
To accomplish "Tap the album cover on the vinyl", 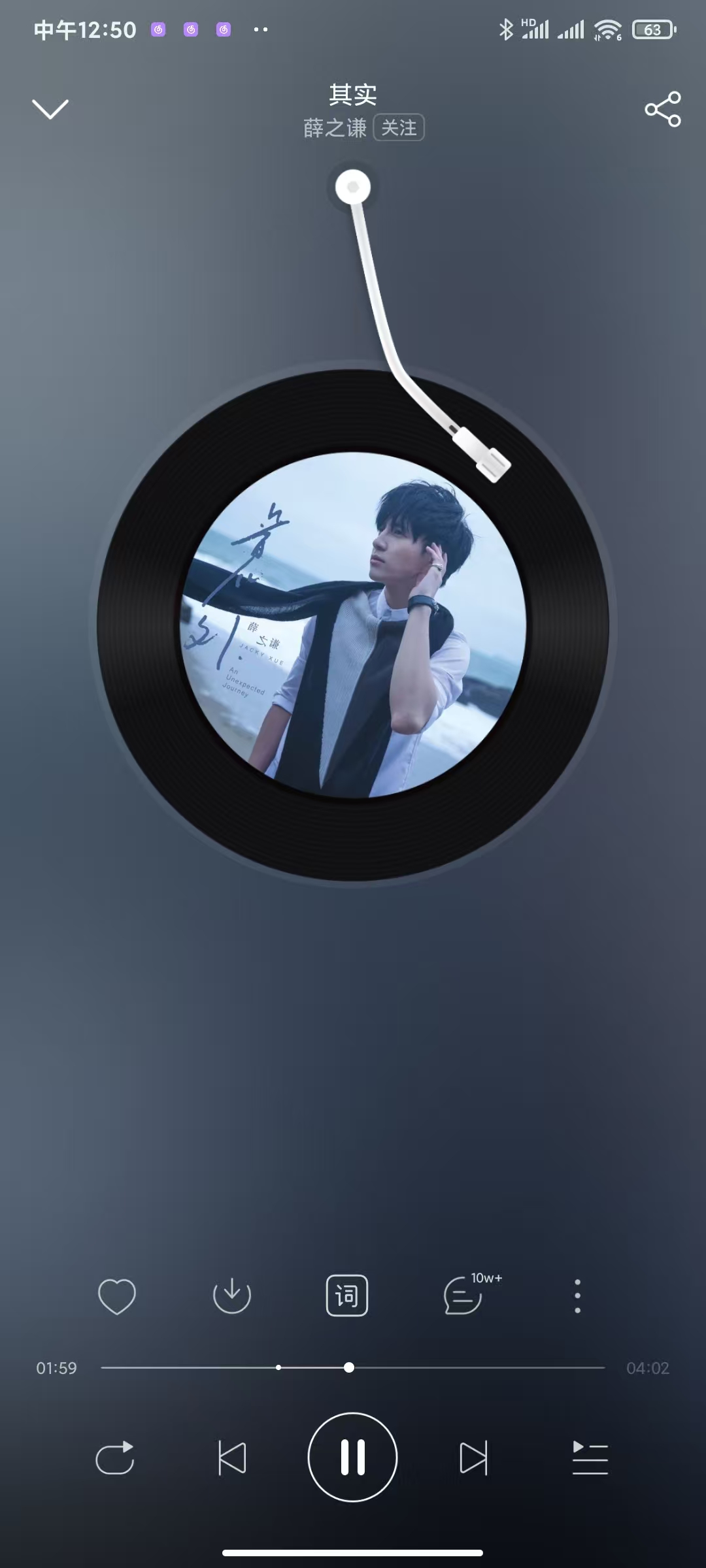I will coord(353,625).
